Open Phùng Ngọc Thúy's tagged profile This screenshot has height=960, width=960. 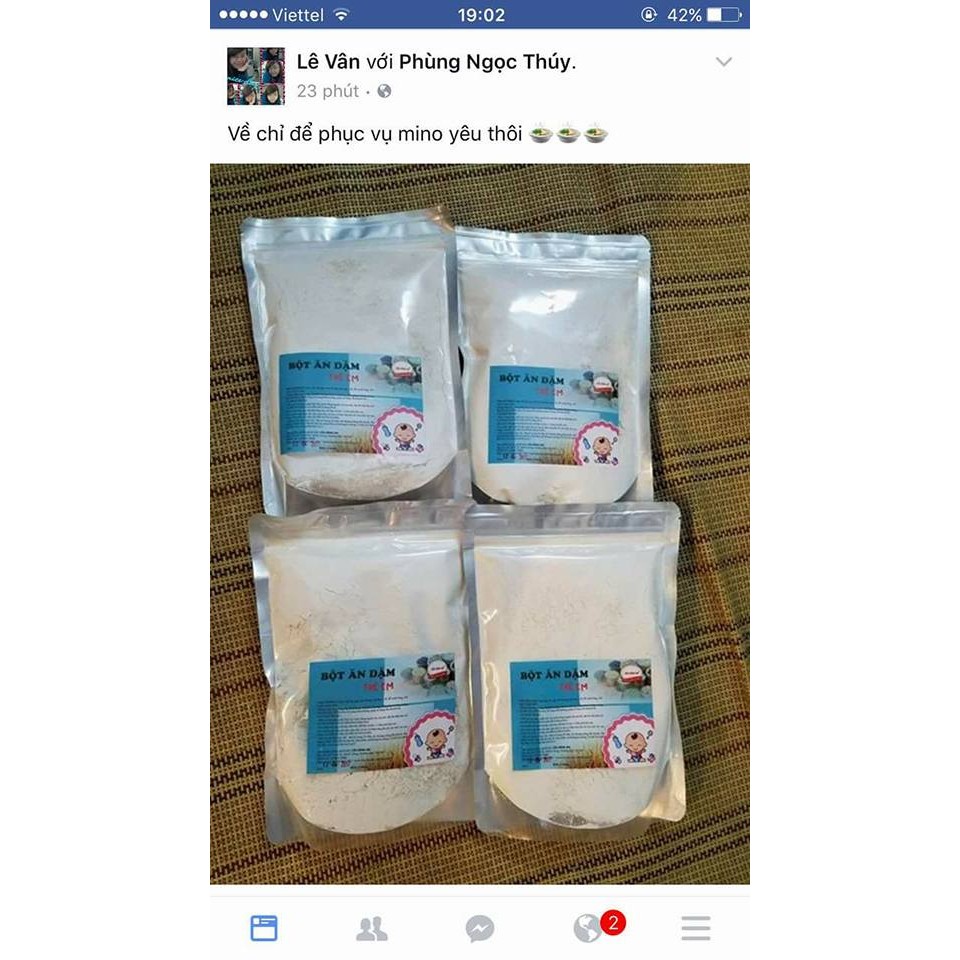pyautogui.click(x=485, y=62)
